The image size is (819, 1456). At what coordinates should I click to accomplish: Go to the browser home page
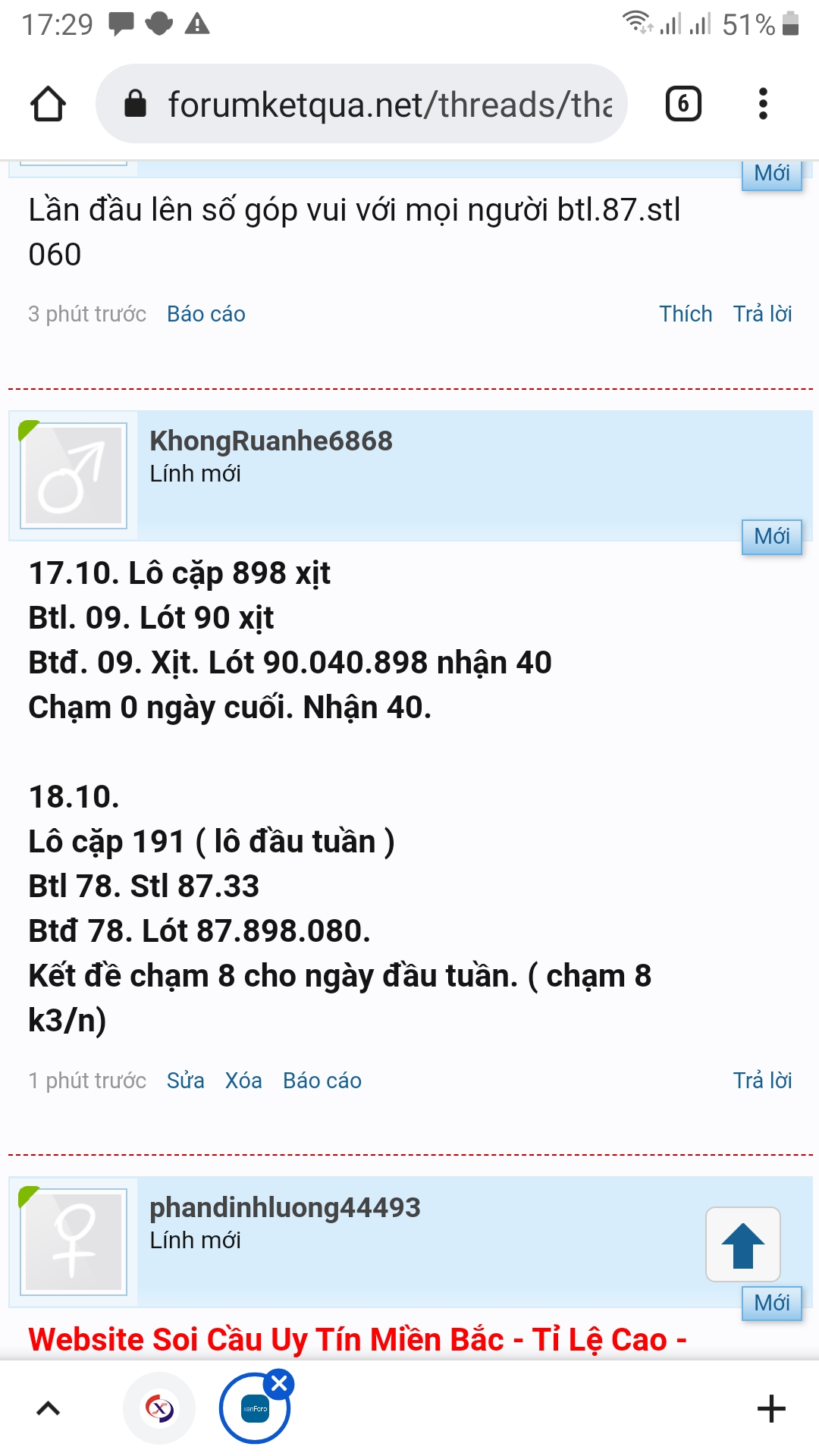[48, 104]
